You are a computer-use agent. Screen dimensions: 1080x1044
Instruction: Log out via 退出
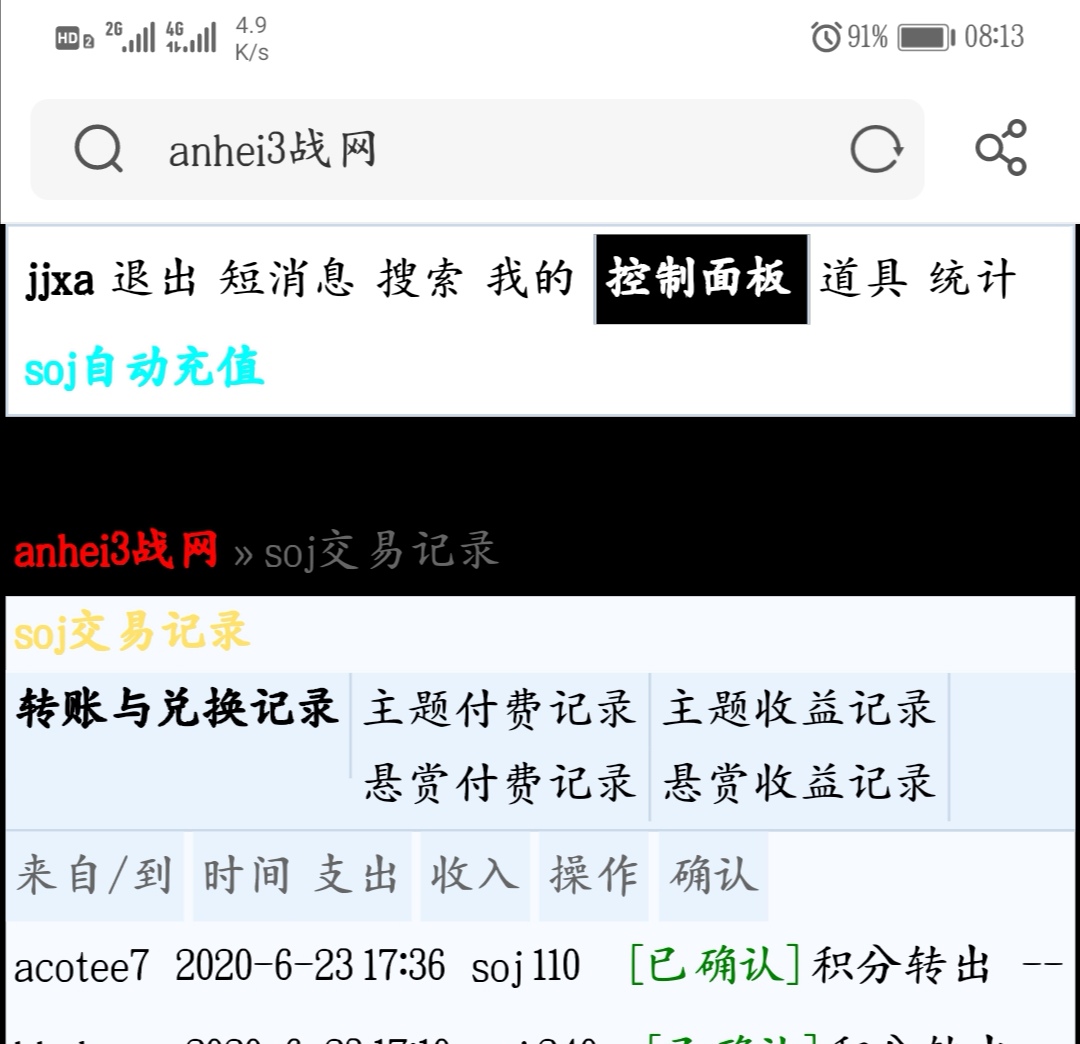[x=154, y=279]
